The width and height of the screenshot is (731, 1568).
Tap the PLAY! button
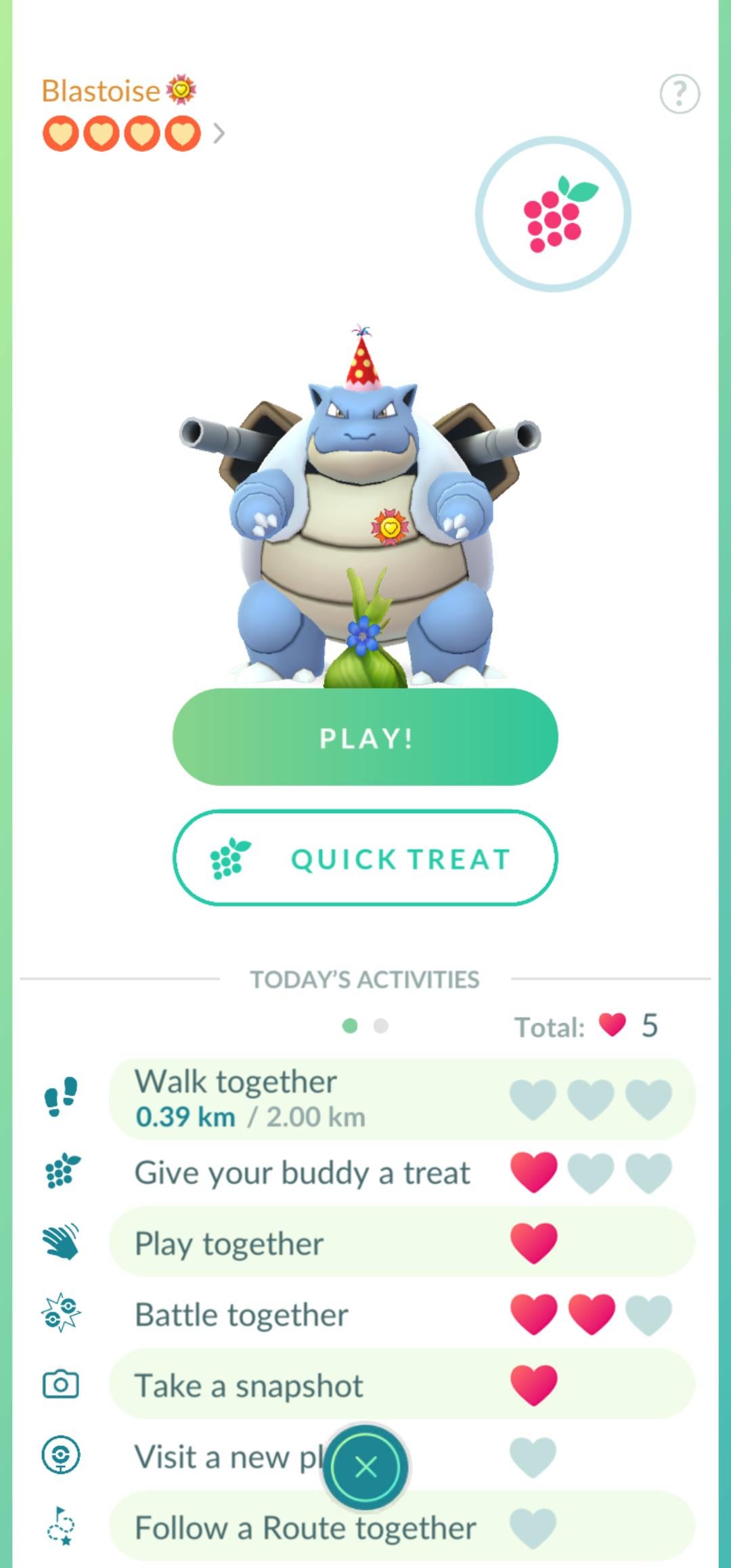[x=365, y=737]
